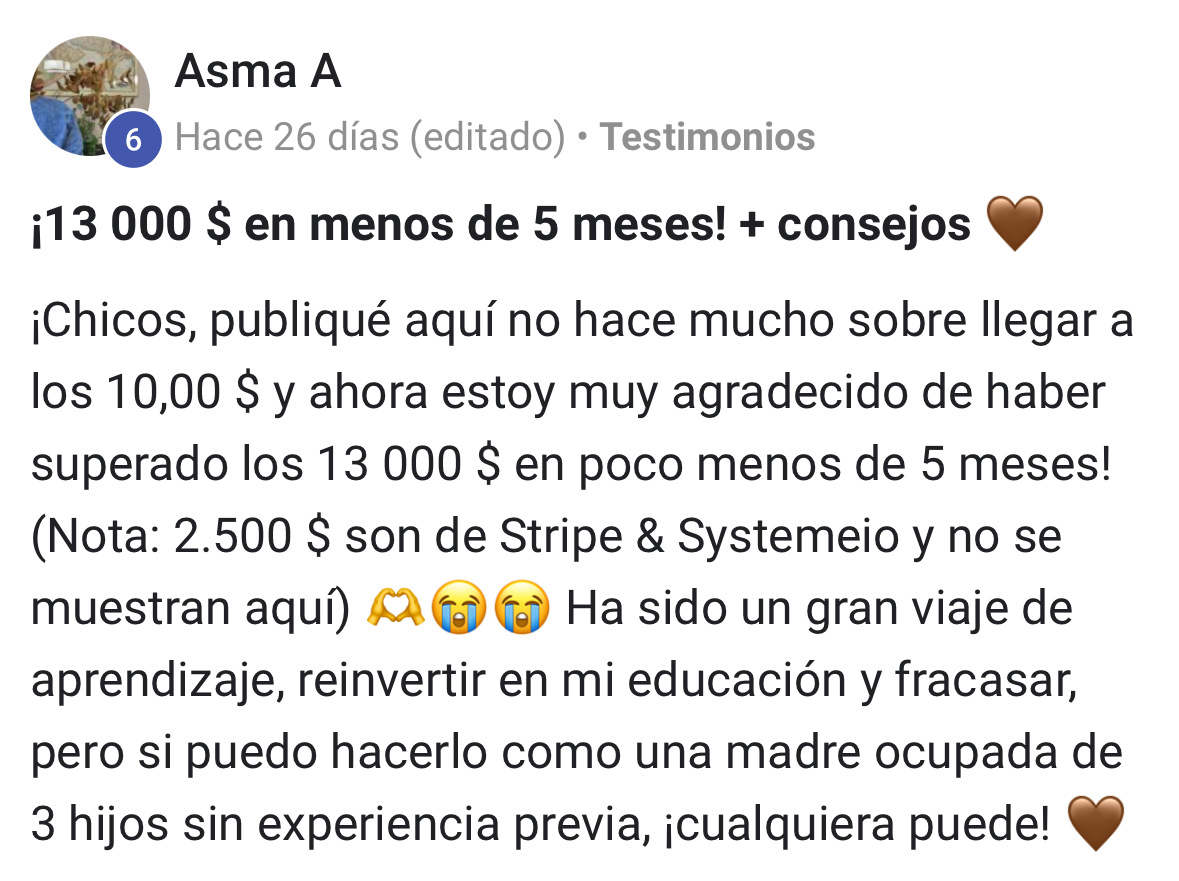Open Asma A's profile picture
The height and width of the screenshot is (881, 1179).
tap(90, 96)
